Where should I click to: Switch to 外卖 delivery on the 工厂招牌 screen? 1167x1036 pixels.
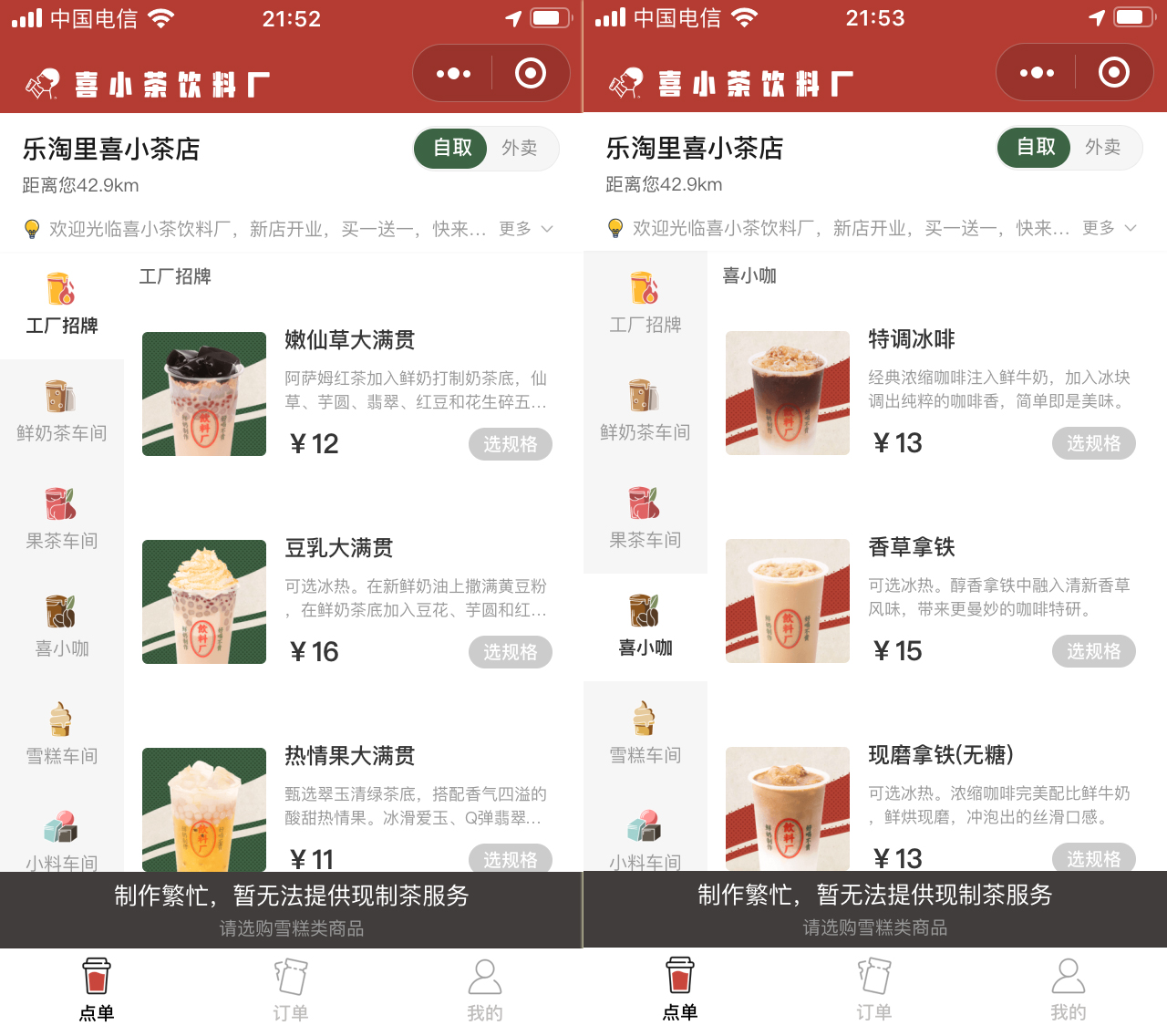520,148
